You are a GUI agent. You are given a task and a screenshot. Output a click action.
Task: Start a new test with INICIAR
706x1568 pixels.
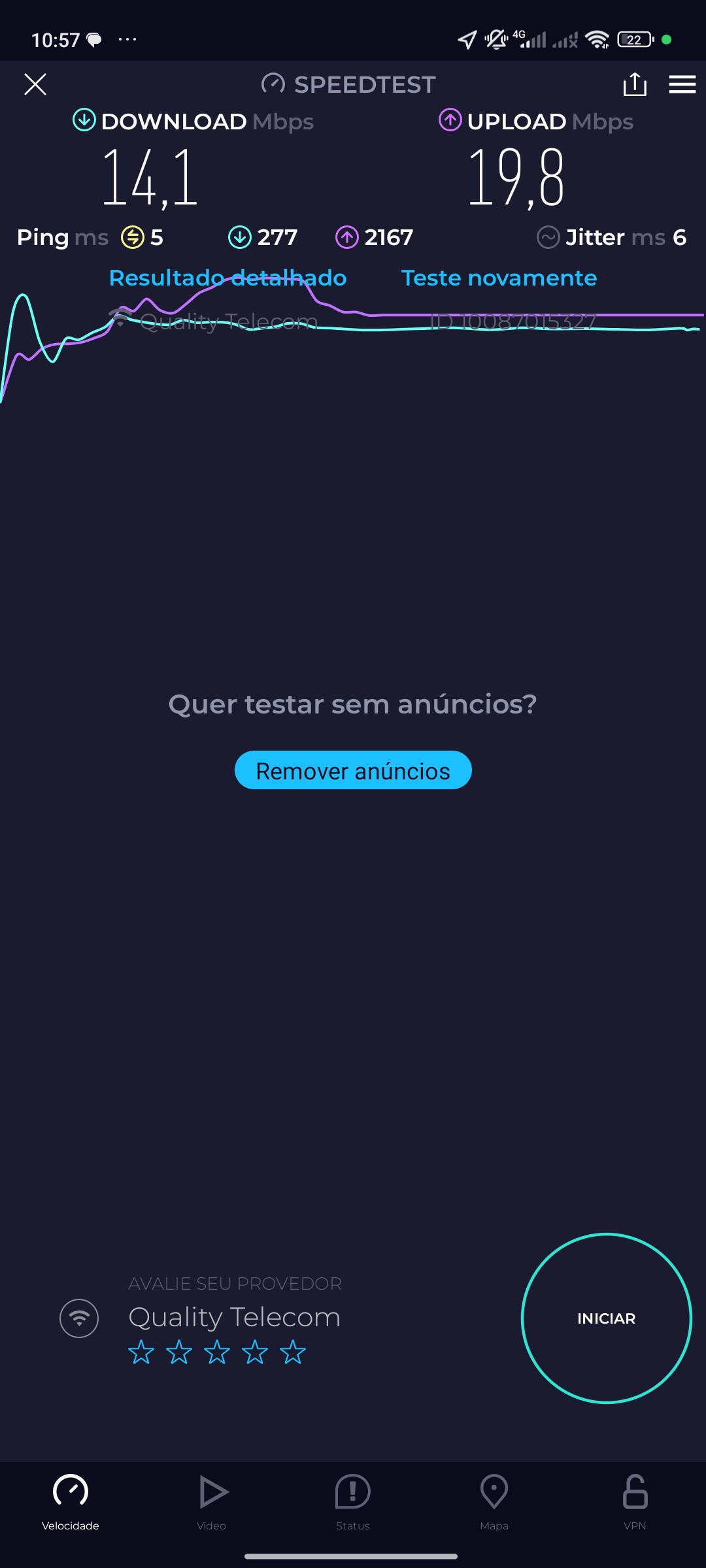(x=606, y=1318)
